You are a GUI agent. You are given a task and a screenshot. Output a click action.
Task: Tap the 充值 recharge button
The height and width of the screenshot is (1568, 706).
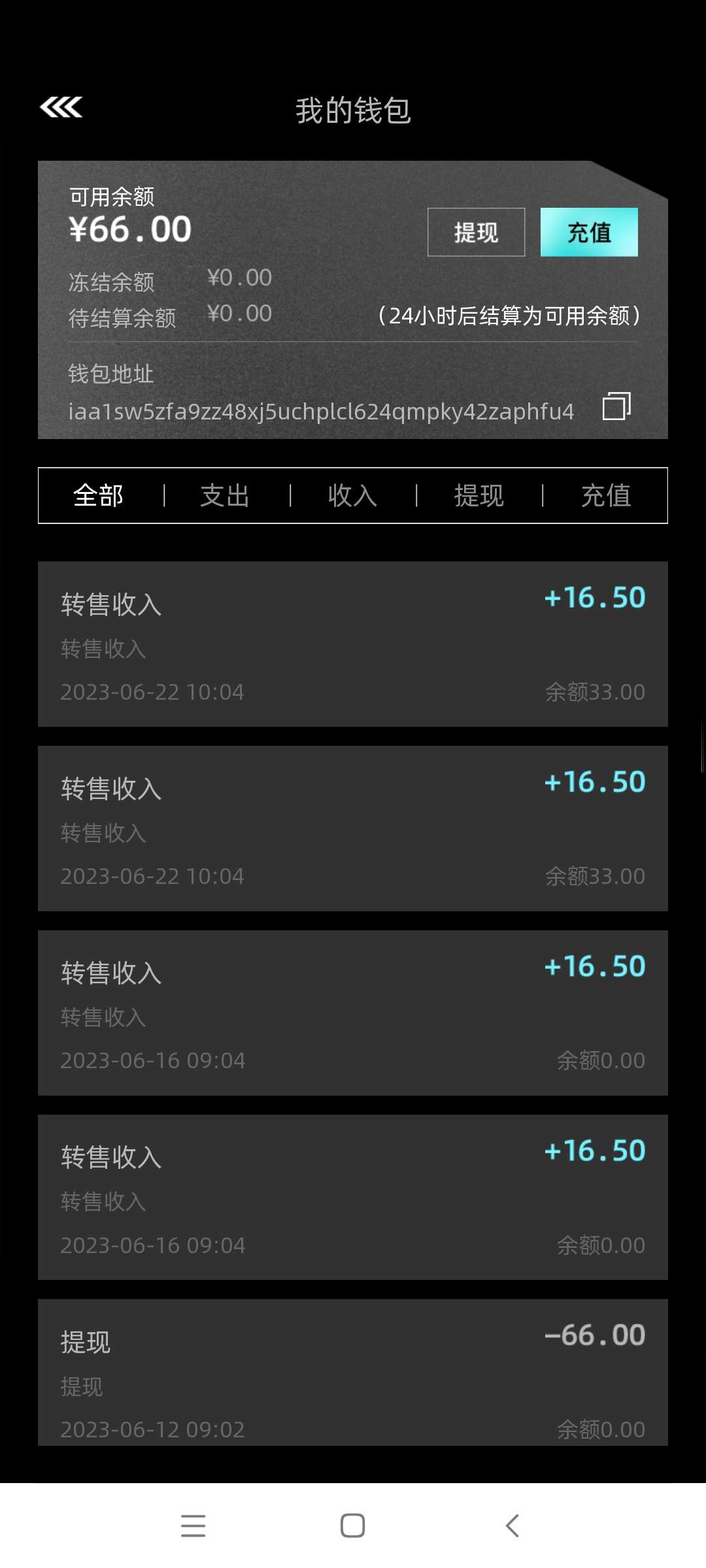pyautogui.click(x=589, y=233)
